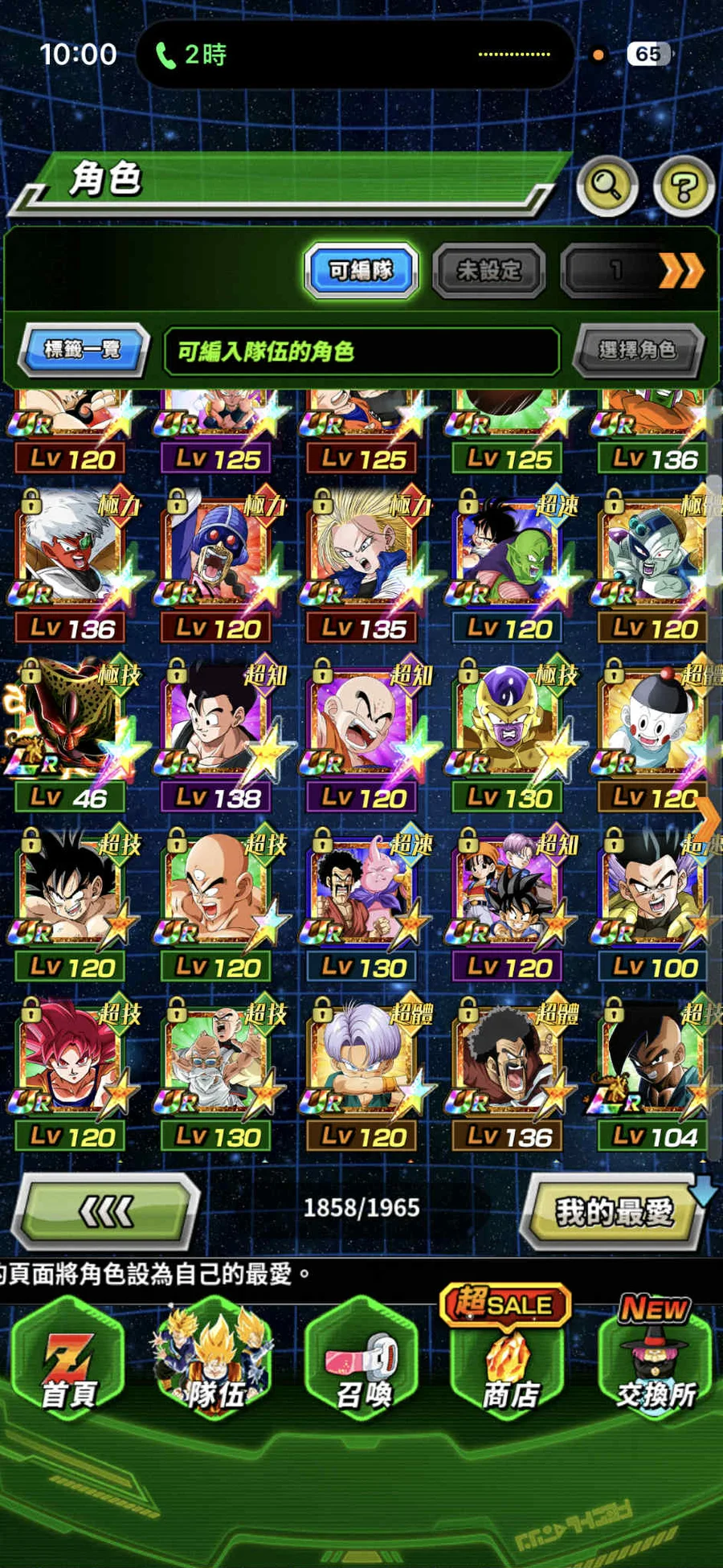Tap the 未設定 button
The image size is (723, 1568).
coord(488,271)
